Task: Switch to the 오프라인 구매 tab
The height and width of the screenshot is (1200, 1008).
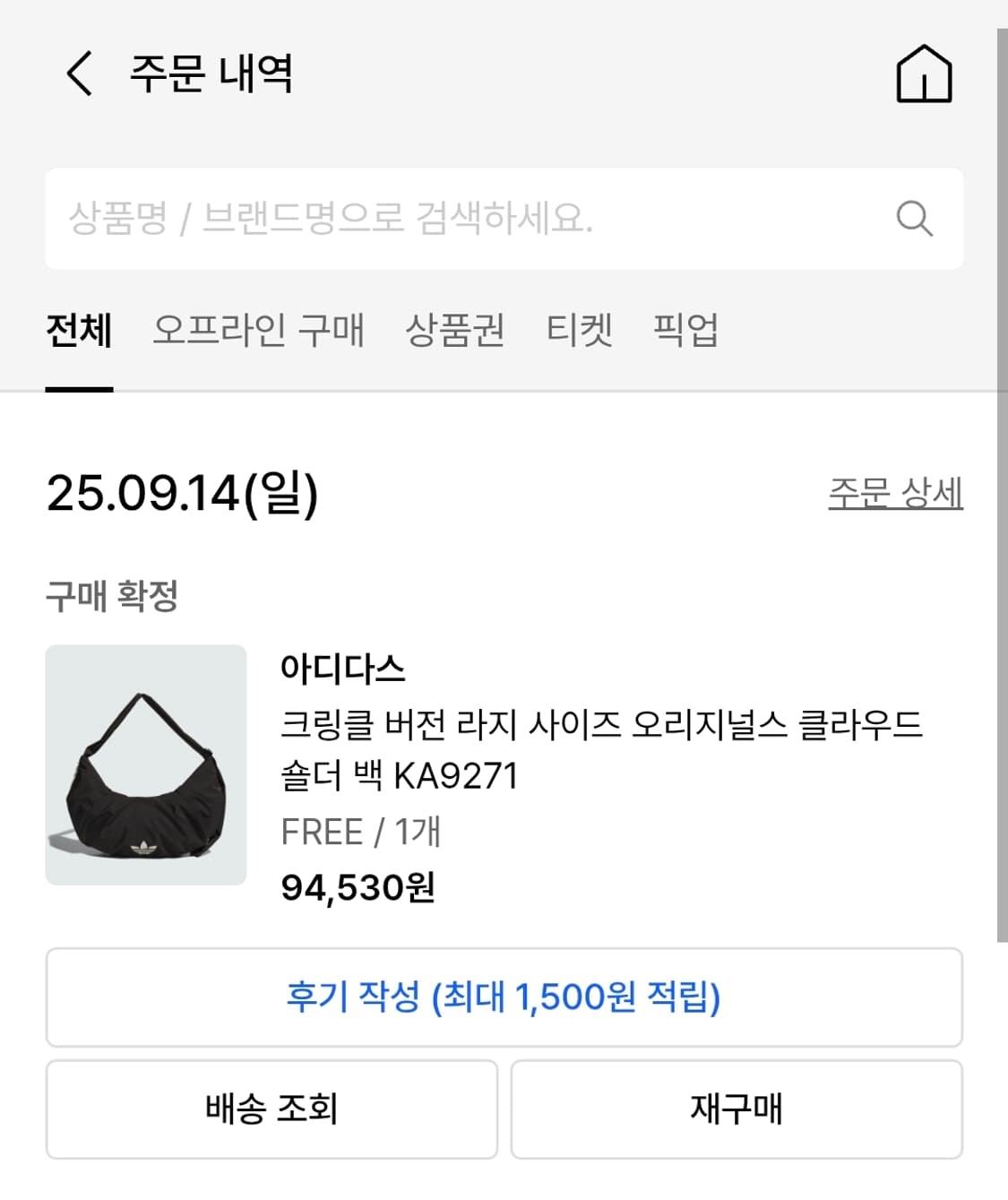Action: click(x=262, y=330)
